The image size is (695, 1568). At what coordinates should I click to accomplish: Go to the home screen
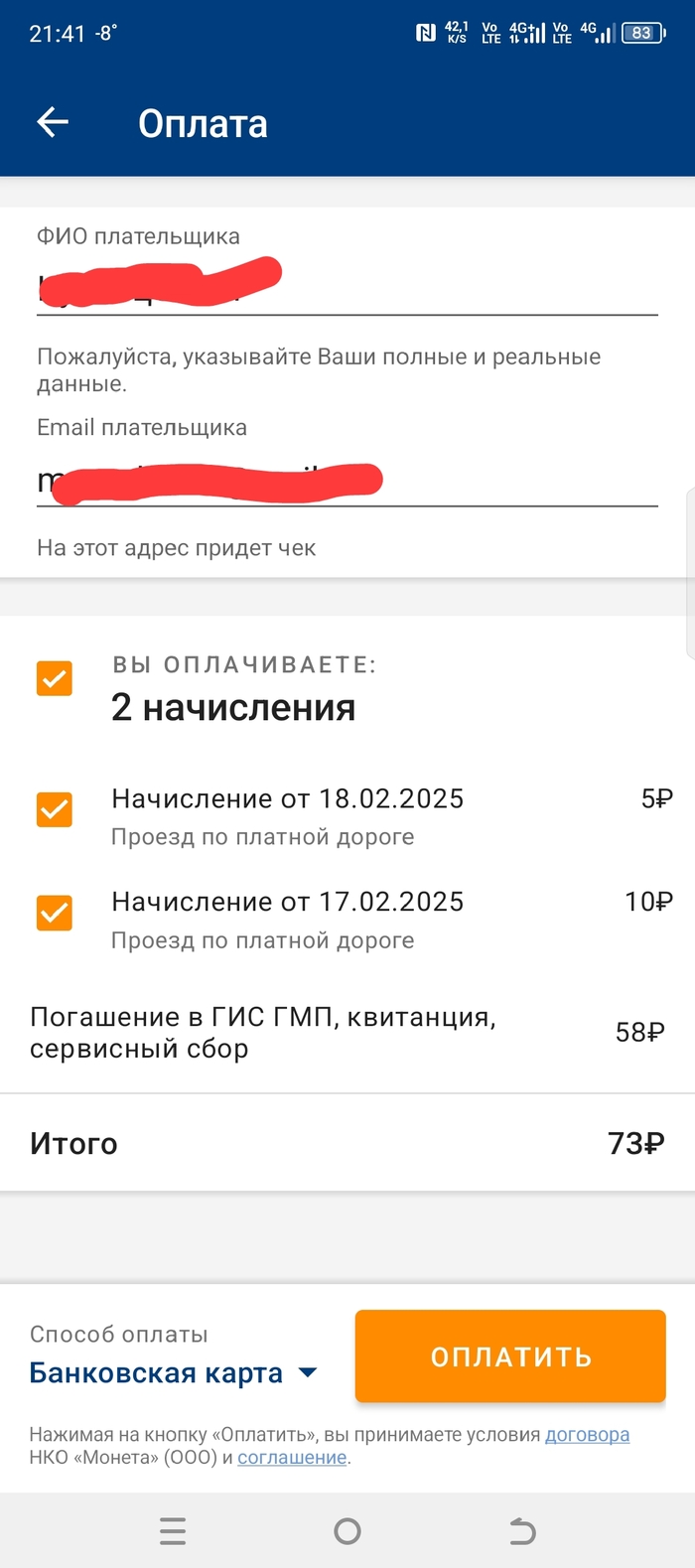click(347, 1531)
